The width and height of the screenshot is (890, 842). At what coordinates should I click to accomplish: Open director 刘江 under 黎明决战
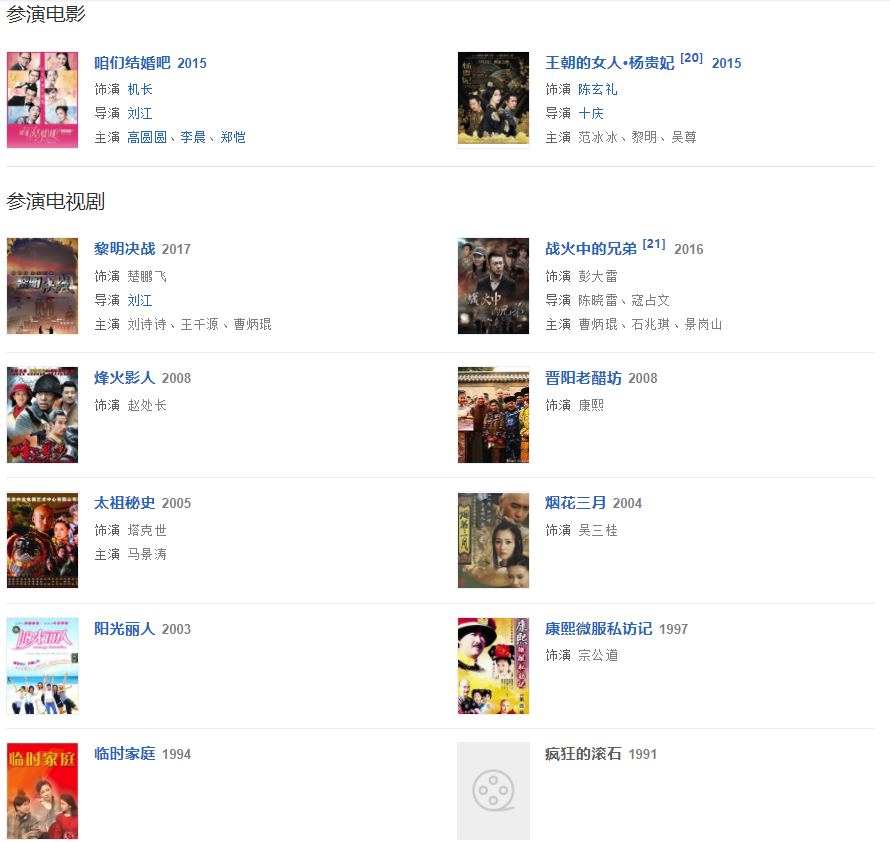(139, 300)
